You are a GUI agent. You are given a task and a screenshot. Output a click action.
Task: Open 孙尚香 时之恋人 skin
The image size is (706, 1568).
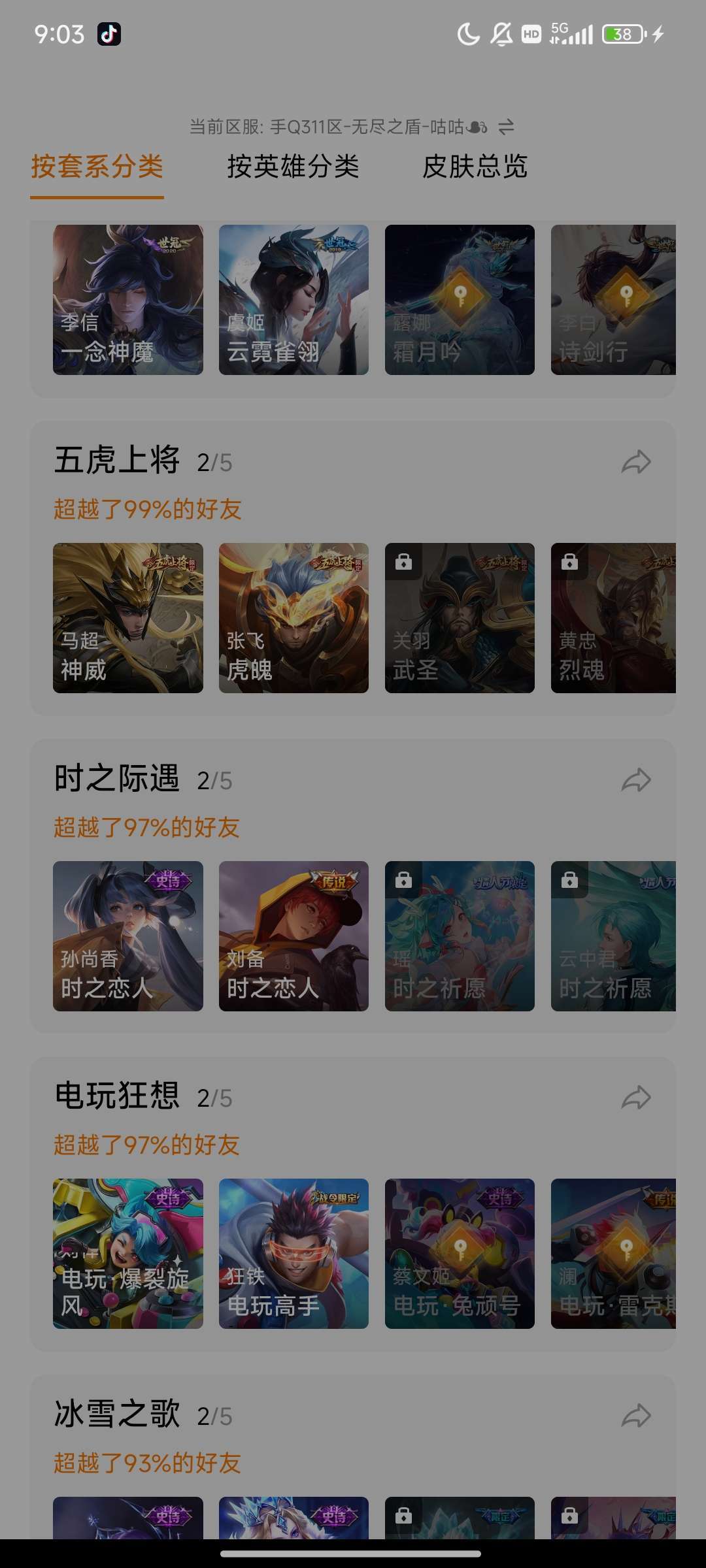(128, 936)
